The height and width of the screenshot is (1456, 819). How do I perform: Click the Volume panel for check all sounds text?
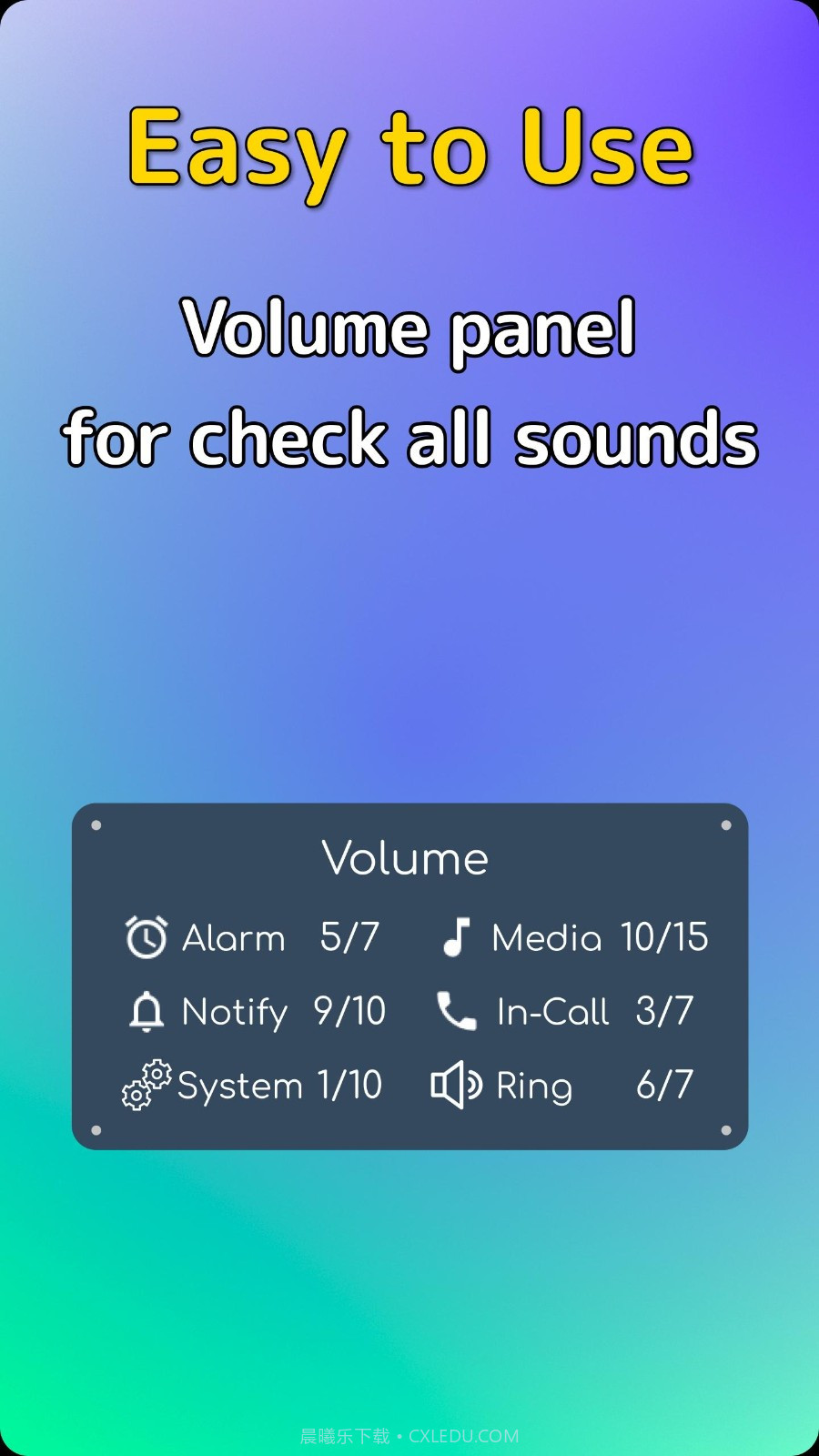click(409, 382)
